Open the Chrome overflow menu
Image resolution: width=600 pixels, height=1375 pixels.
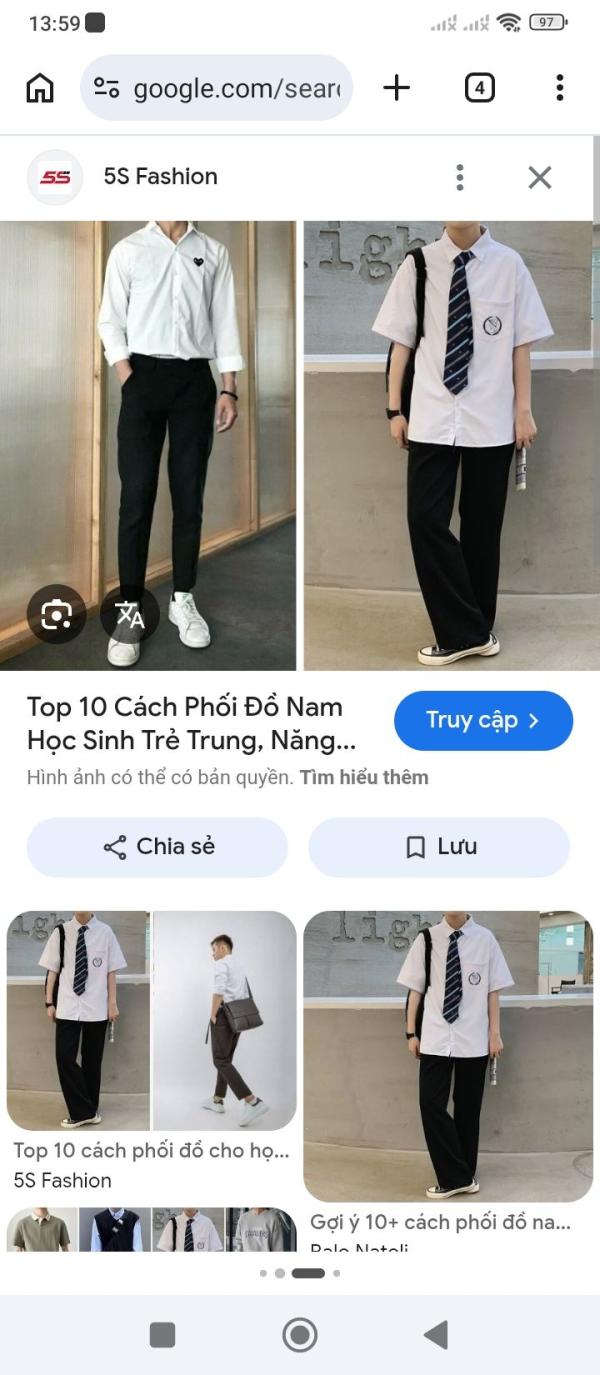[x=559, y=88]
